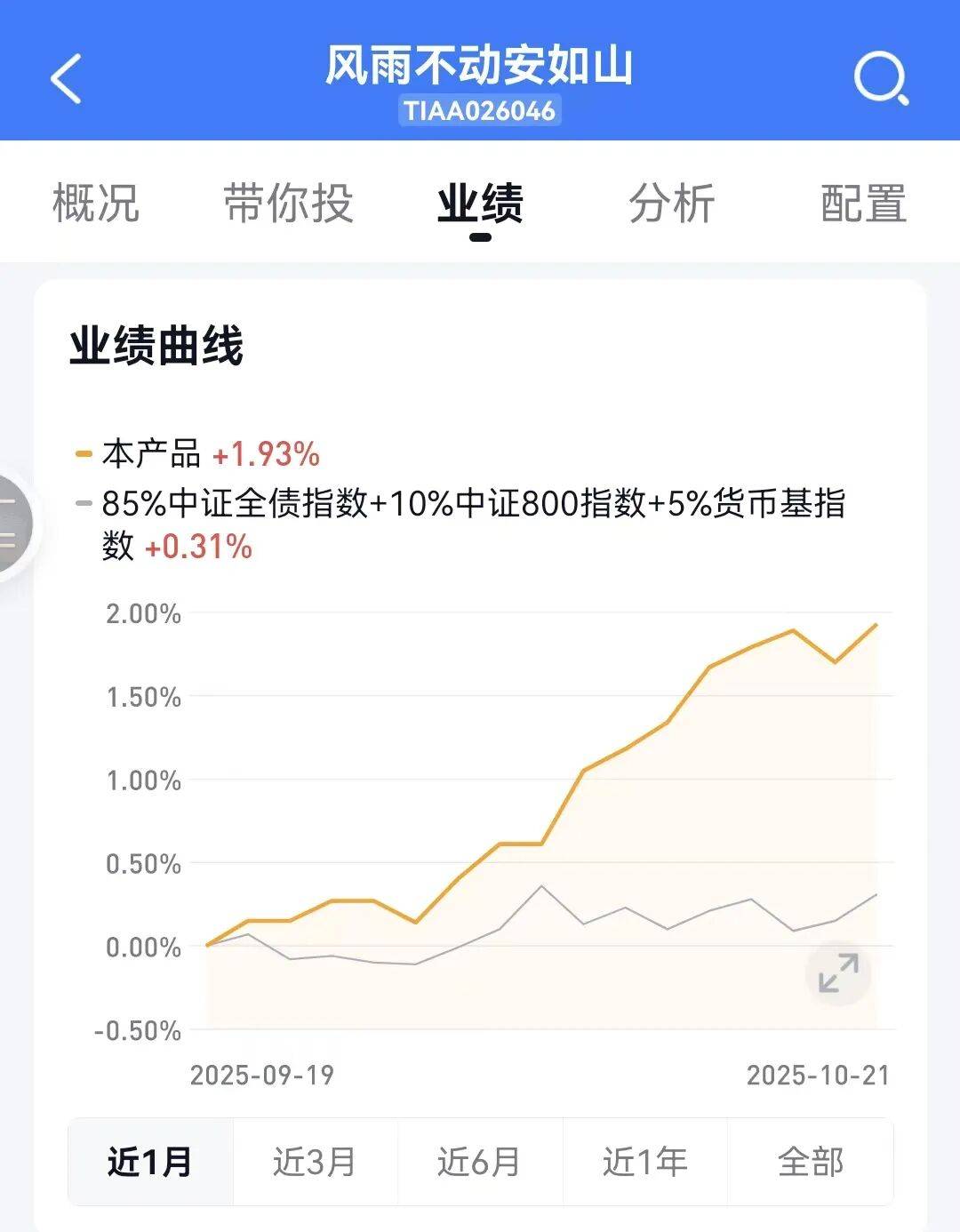
Task: Select the 近1月 time range
Action: 150,1162
